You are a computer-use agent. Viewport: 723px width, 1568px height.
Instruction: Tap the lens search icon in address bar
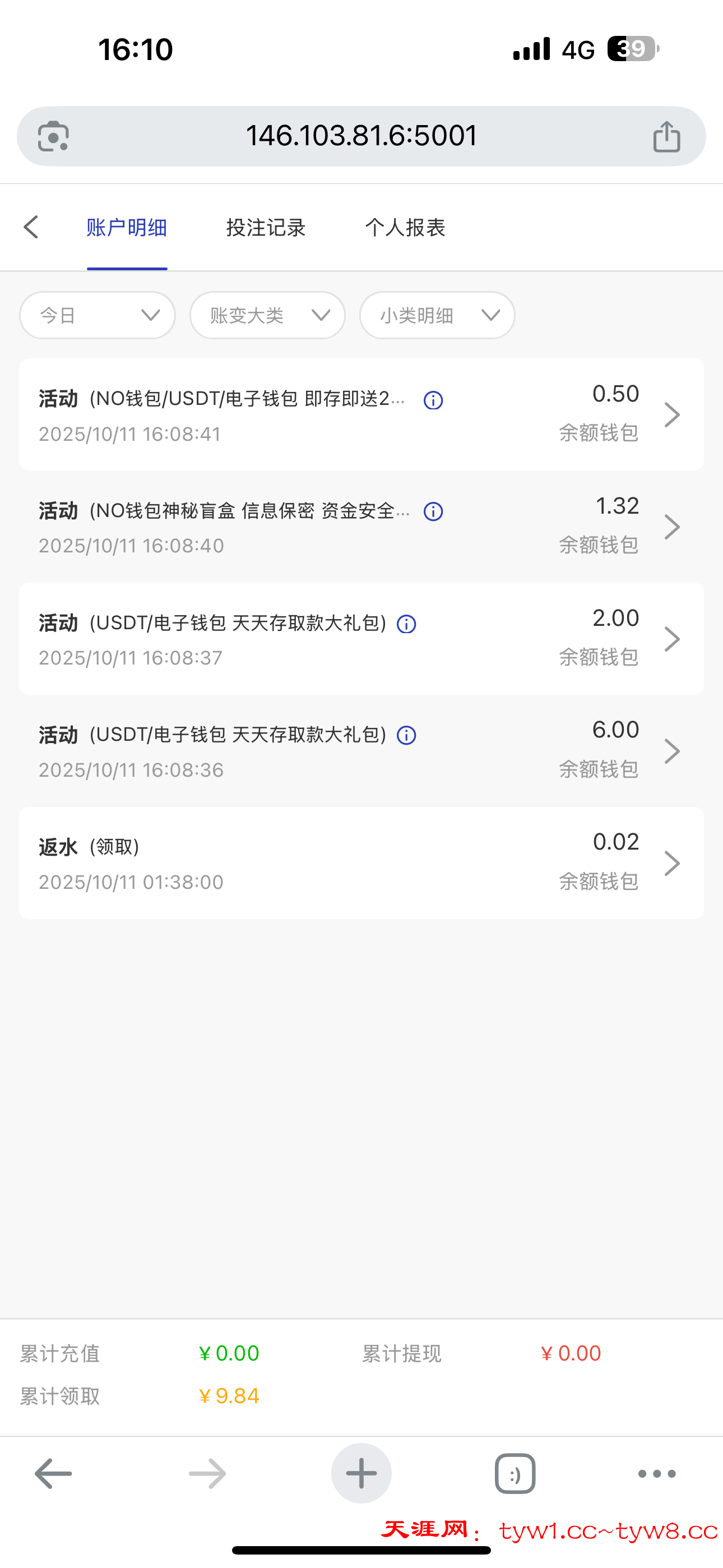pos(54,136)
